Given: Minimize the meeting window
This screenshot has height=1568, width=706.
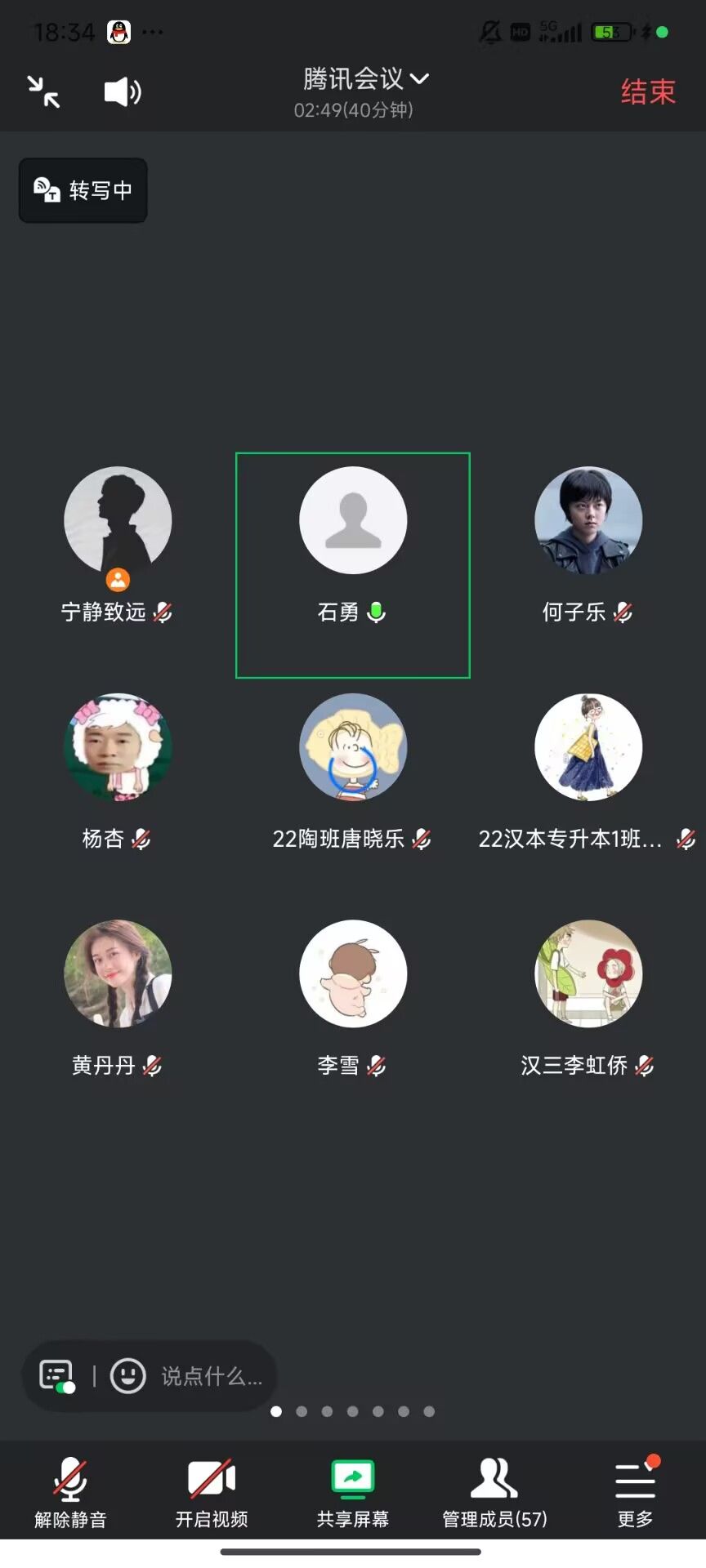Looking at the screenshot, I should pyautogui.click(x=43, y=91).
